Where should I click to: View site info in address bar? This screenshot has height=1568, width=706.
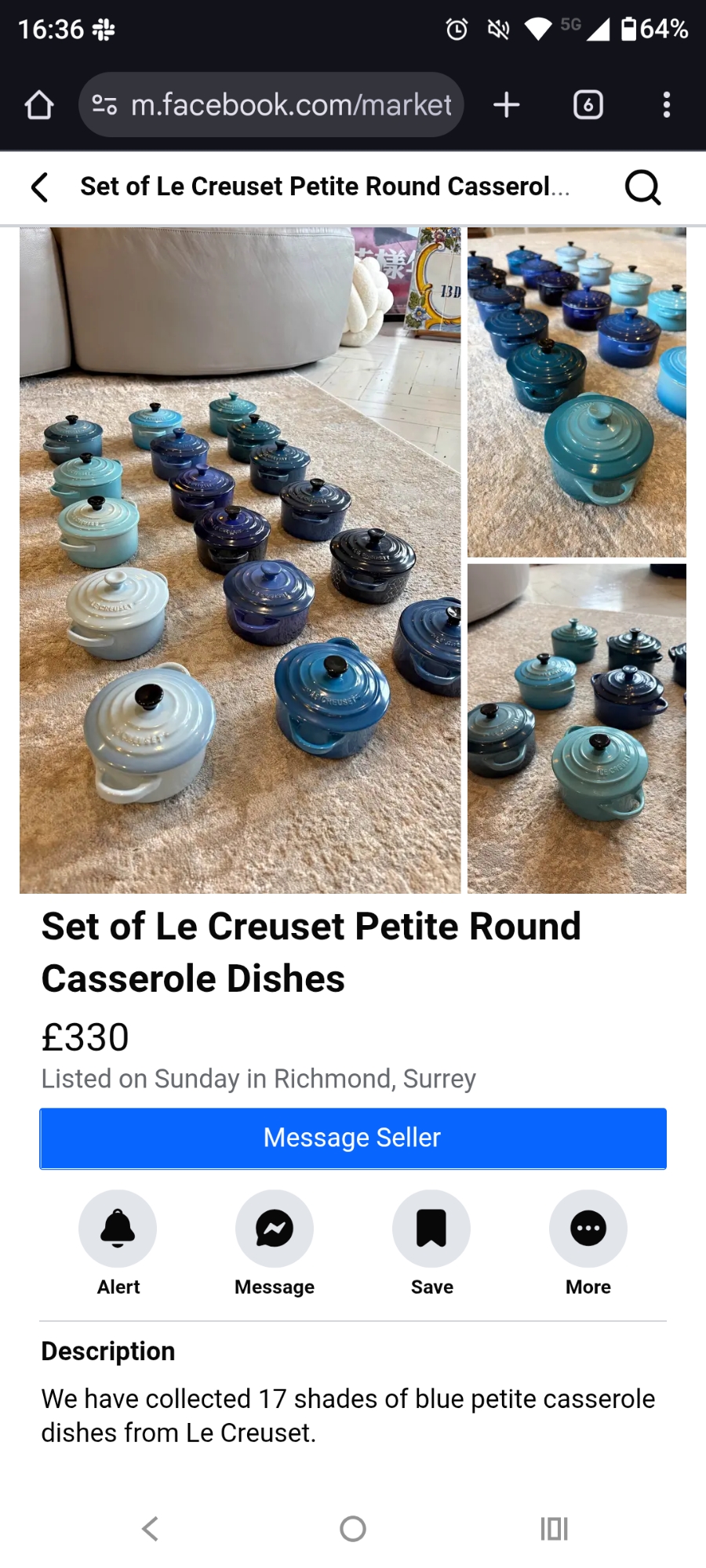pos(104,105)
